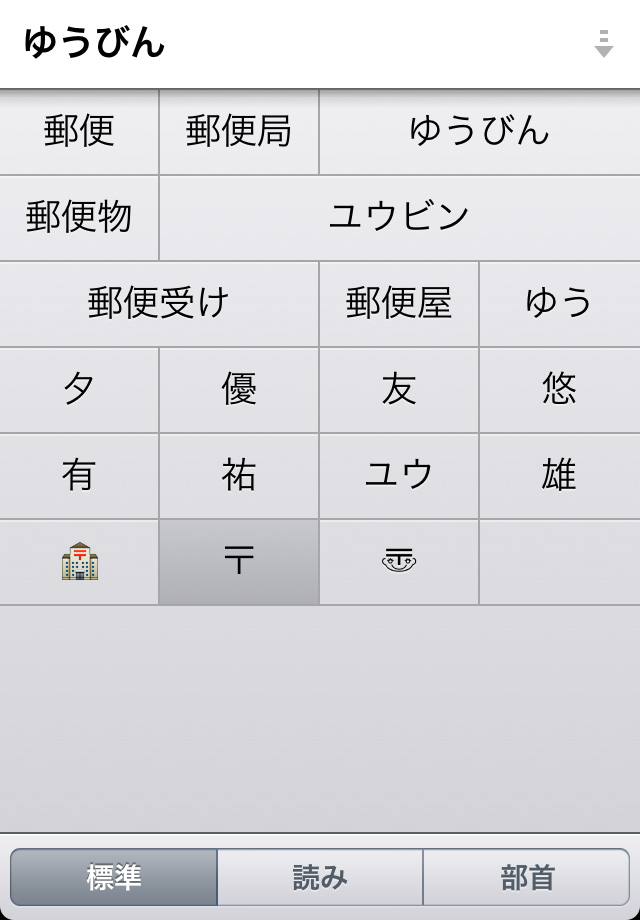Pick kanji candidate 雄
The image size is (640, 920).
point(559,475)
